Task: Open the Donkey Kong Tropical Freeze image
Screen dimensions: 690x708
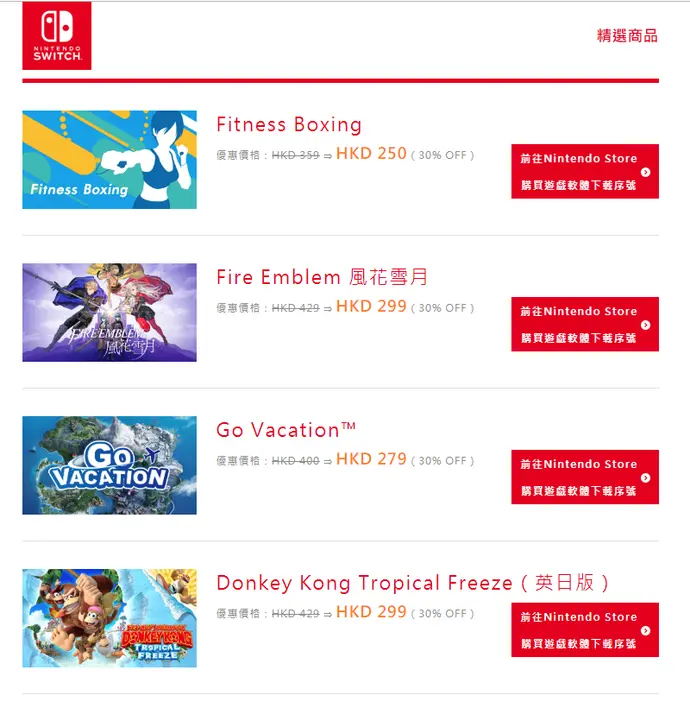Action: coord(109,618)
